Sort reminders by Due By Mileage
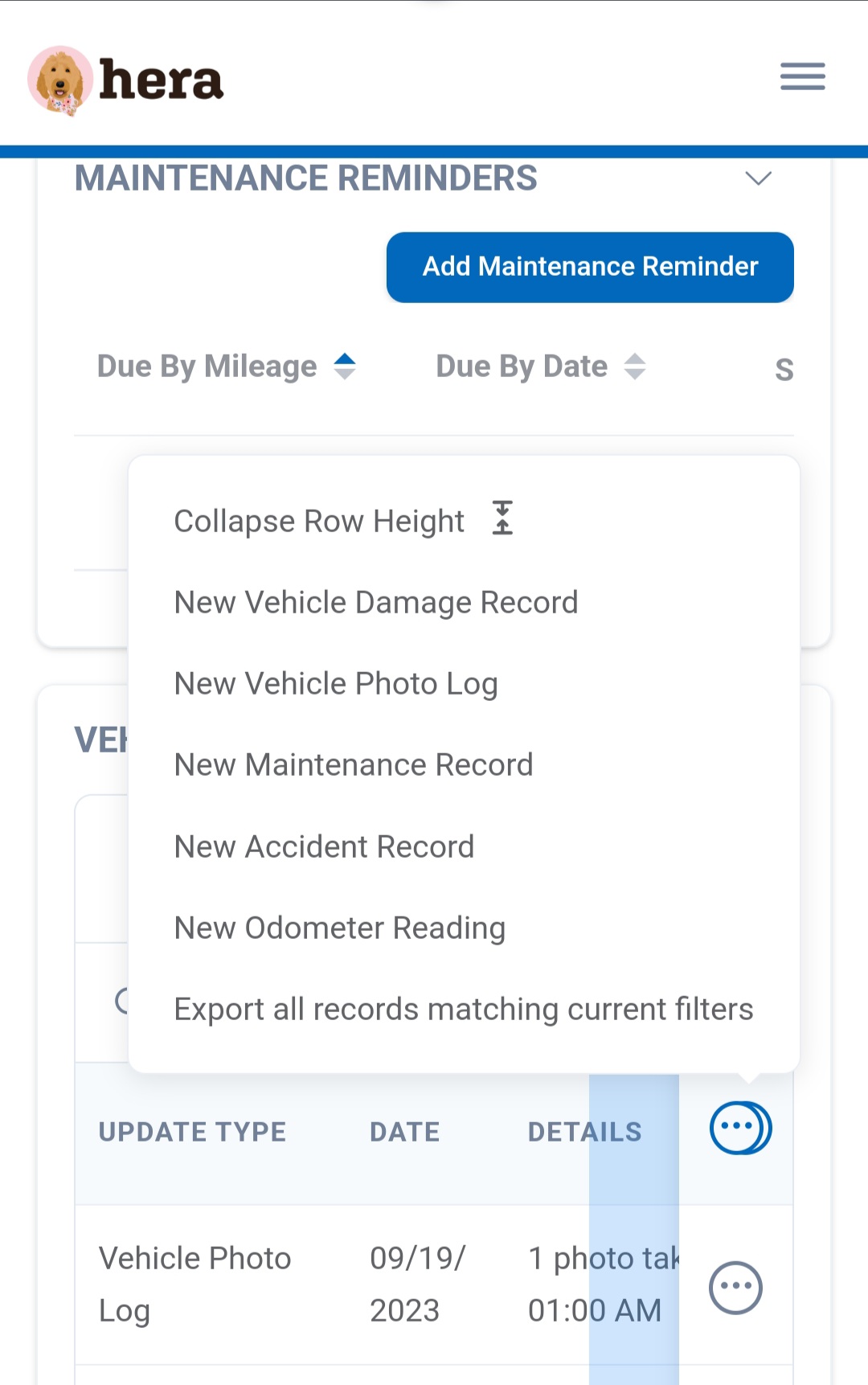 click(226, 367)
